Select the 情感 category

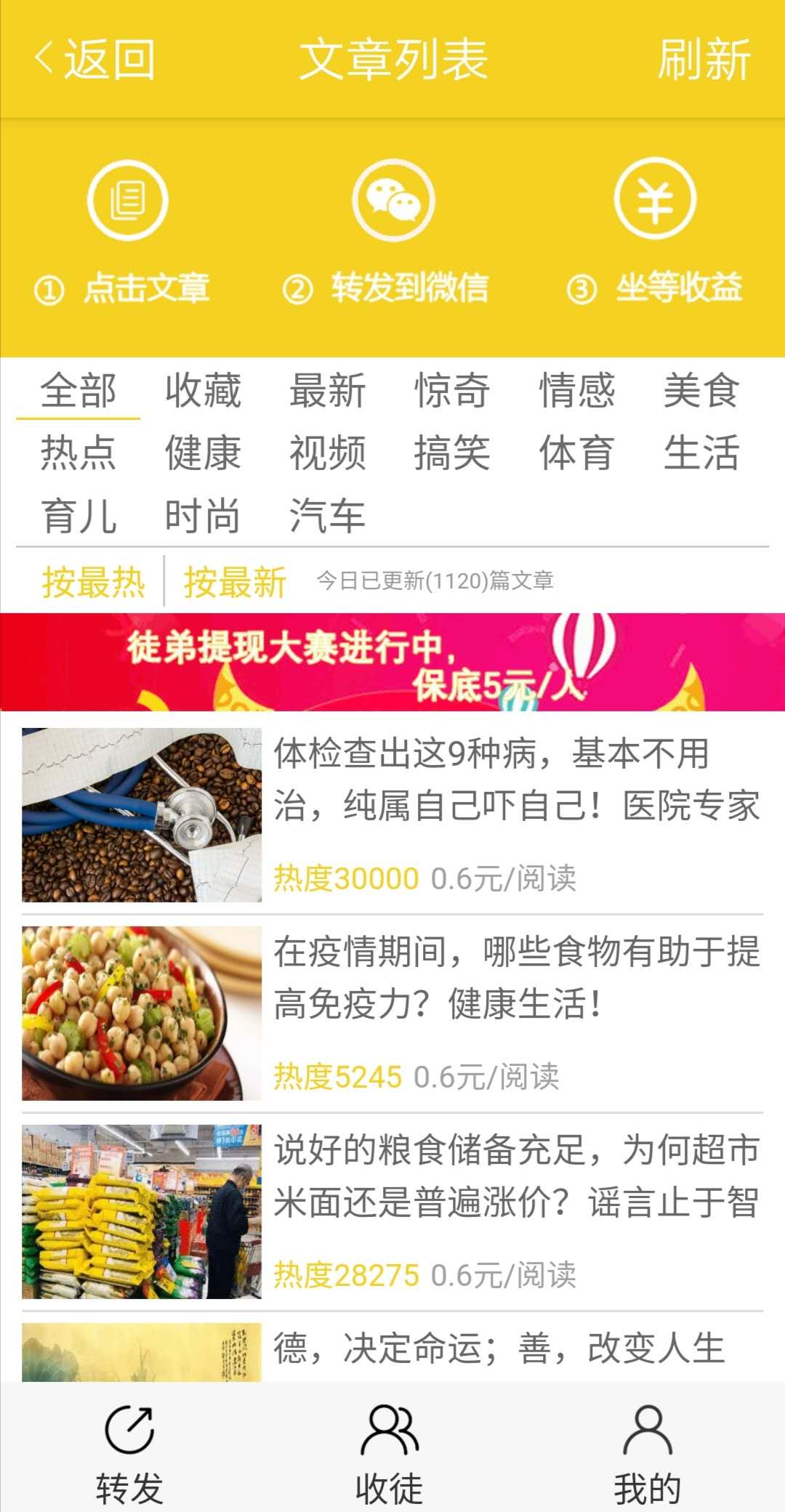[577, 390]
